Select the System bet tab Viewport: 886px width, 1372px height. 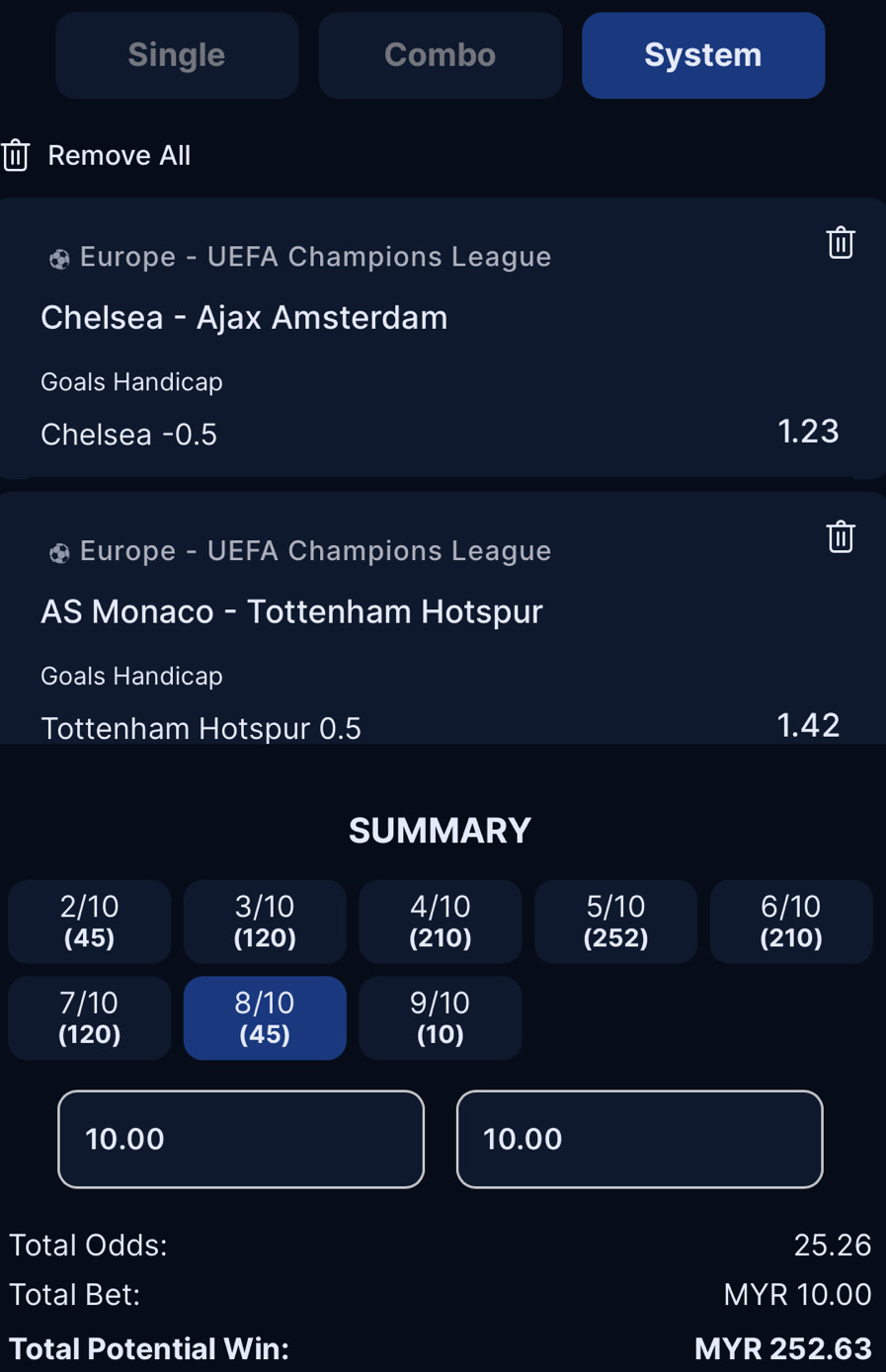click(703, 55)
